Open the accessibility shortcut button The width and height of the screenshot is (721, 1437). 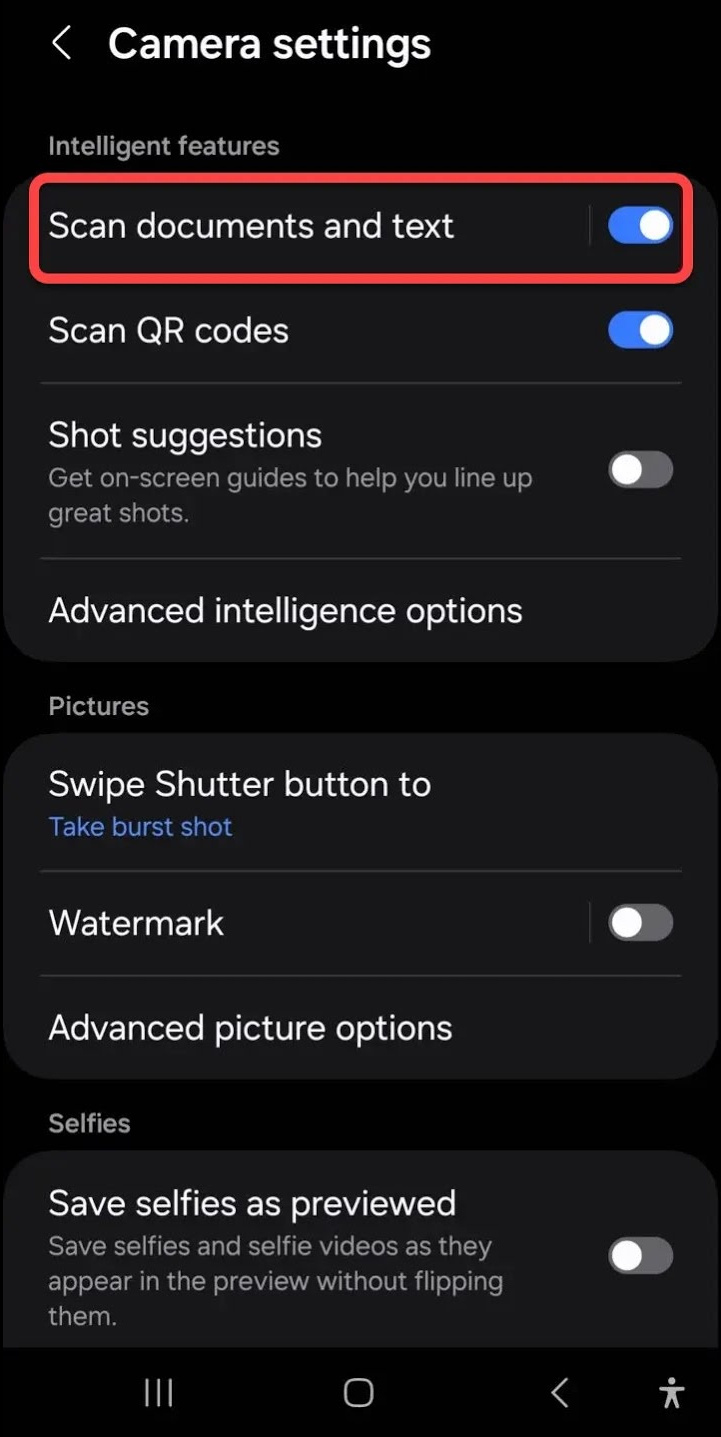tap(672, 1393)
